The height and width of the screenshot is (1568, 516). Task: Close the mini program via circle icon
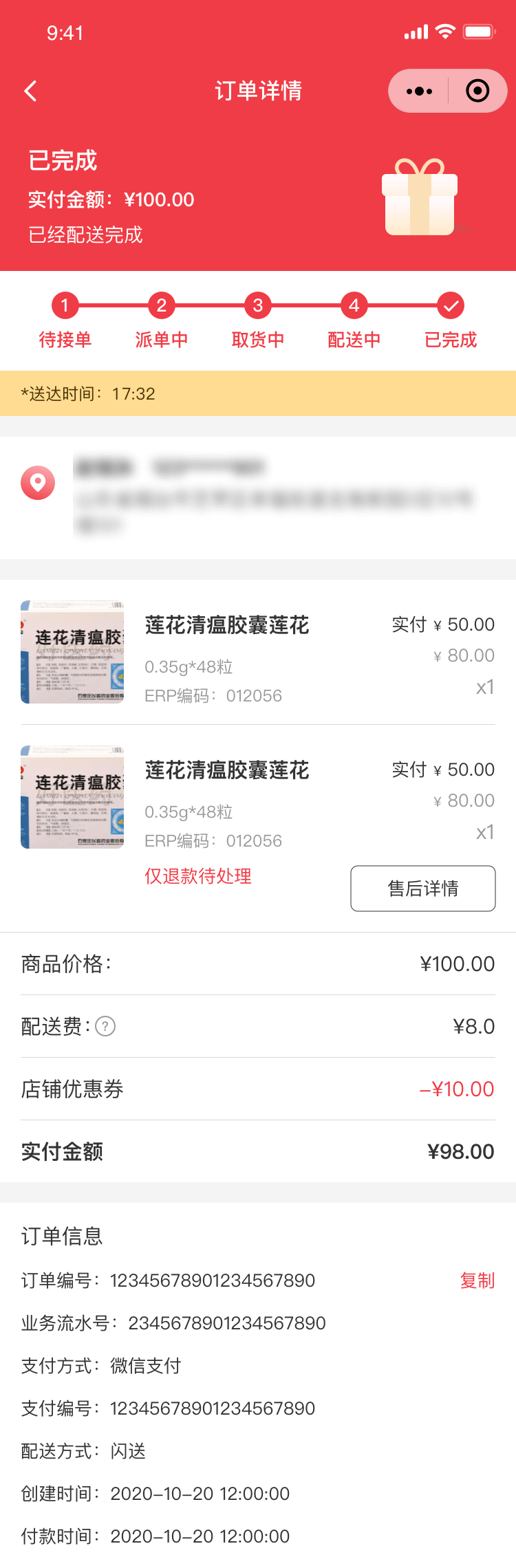(477, 91)
